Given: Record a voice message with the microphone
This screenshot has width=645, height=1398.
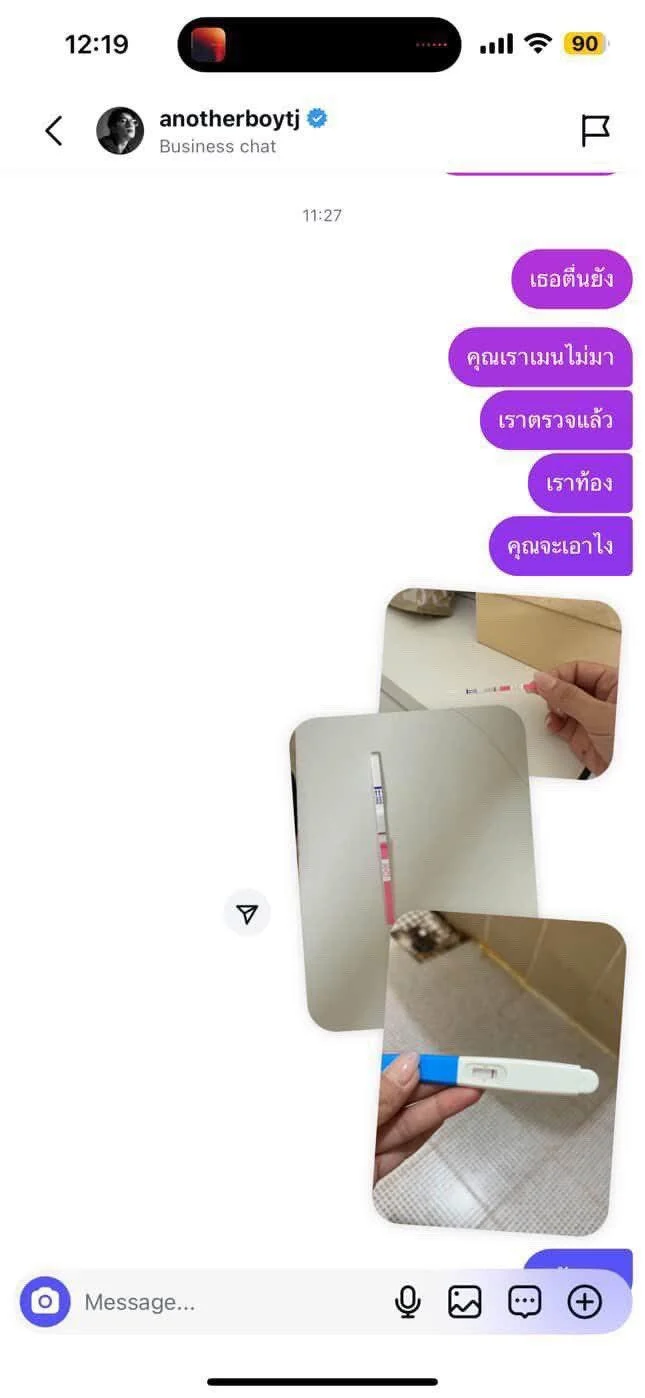Looking at the screenshot, I should point(407,1301).
